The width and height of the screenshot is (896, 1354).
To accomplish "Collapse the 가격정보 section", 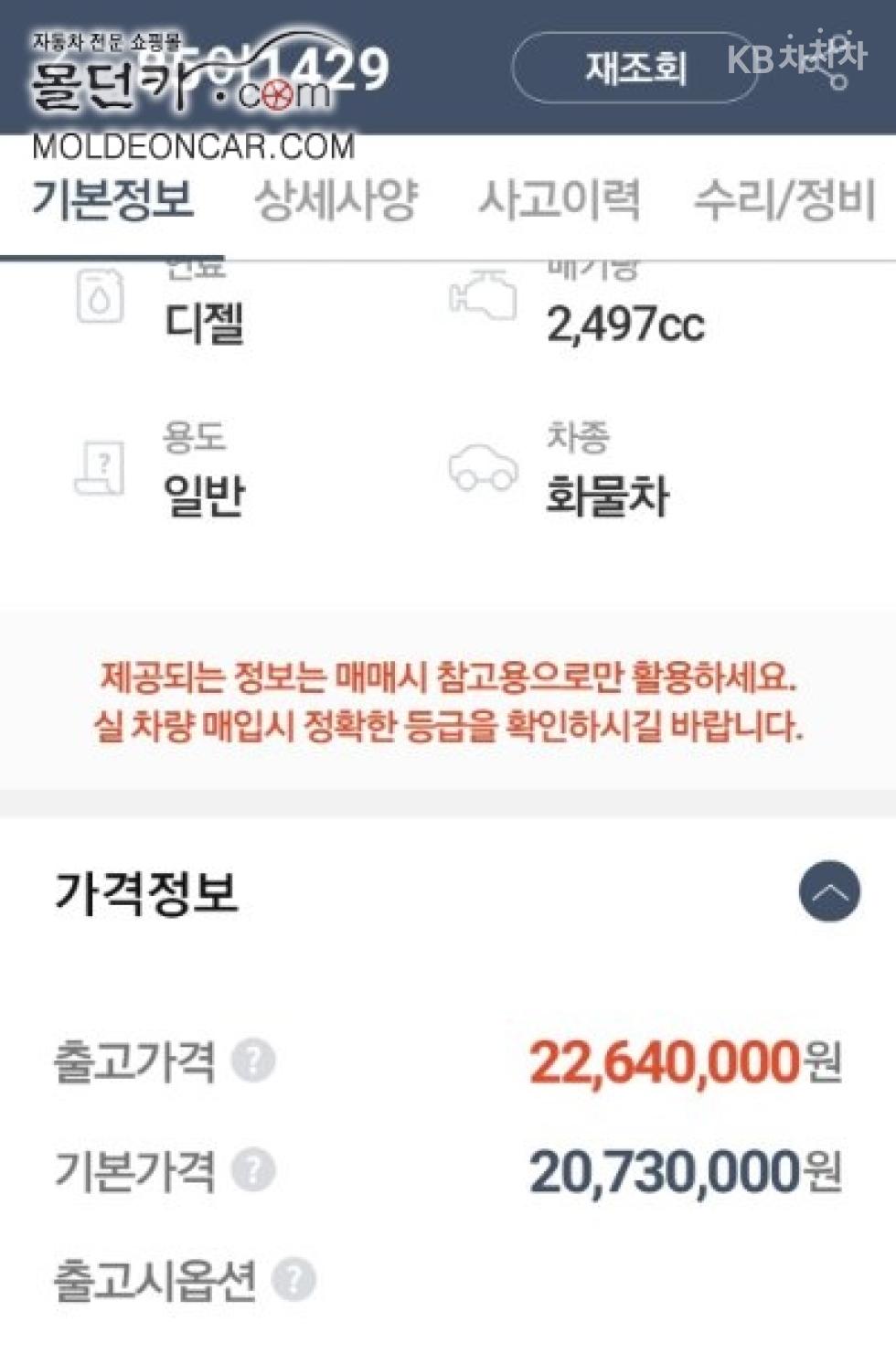I will click(829, 891).
